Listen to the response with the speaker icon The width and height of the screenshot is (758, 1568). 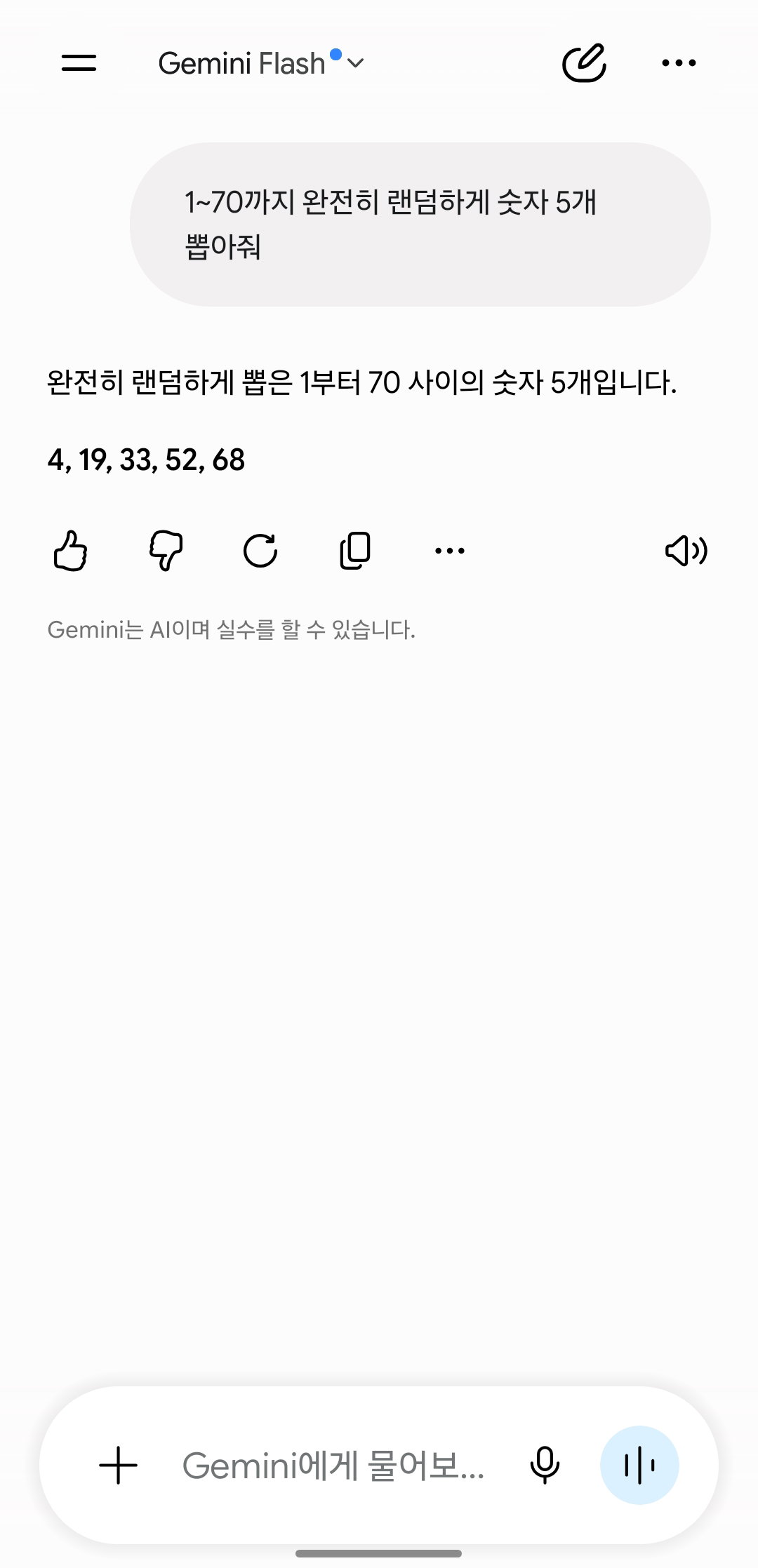(686, 551)
